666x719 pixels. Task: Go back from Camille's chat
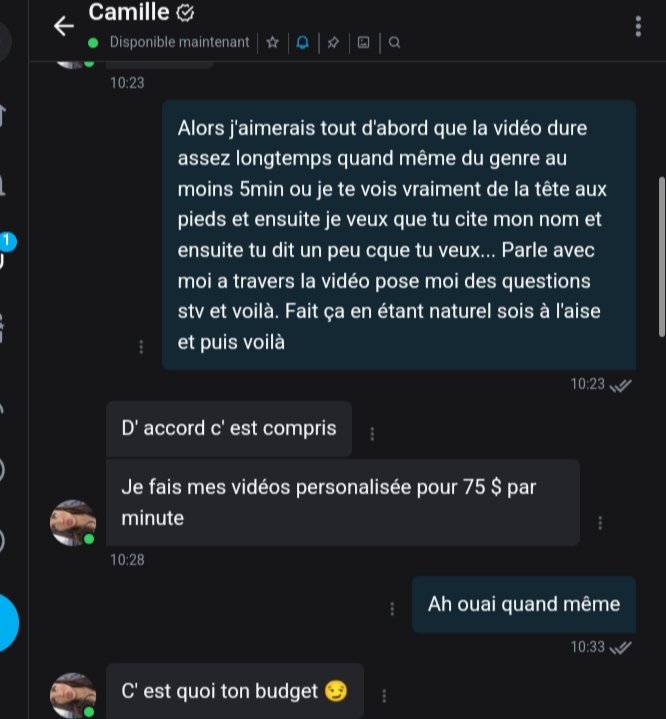(x=64, y=26)
